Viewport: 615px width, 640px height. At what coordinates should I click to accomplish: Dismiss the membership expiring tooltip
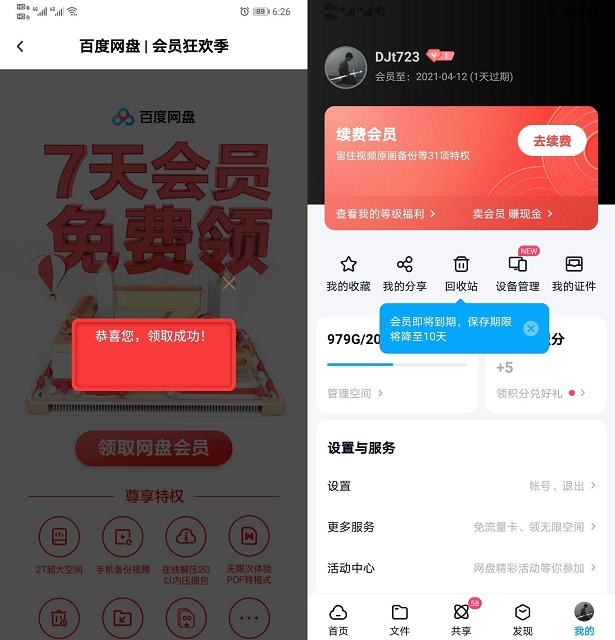point(531,328)
